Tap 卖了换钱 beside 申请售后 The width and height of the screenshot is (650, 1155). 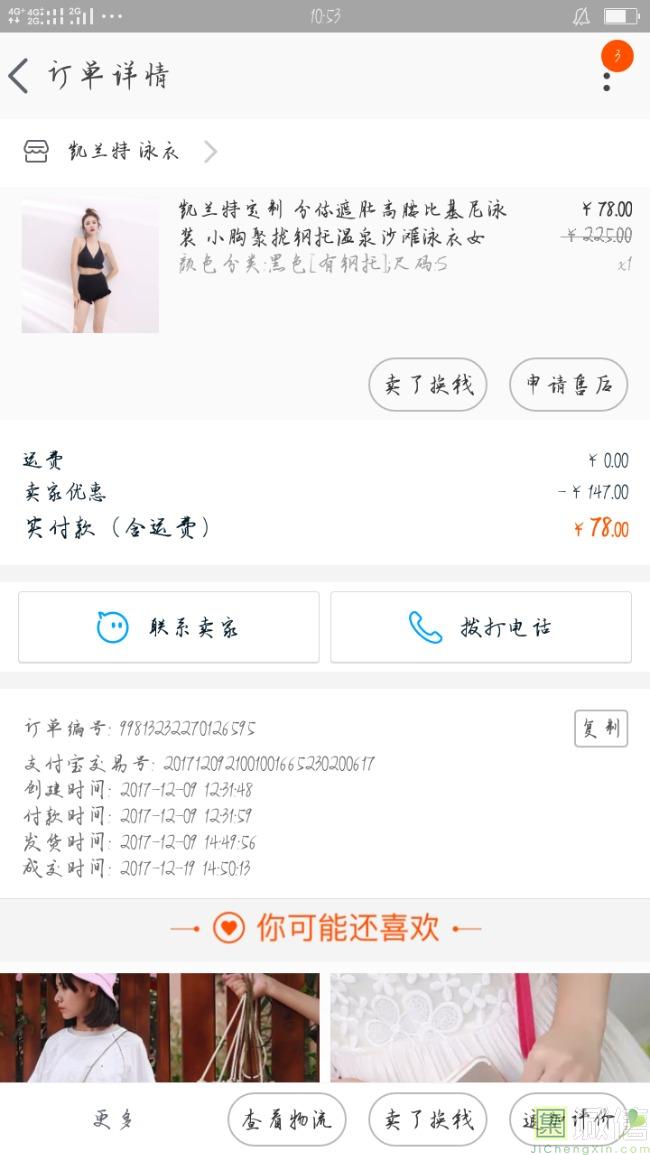point(428,385)
